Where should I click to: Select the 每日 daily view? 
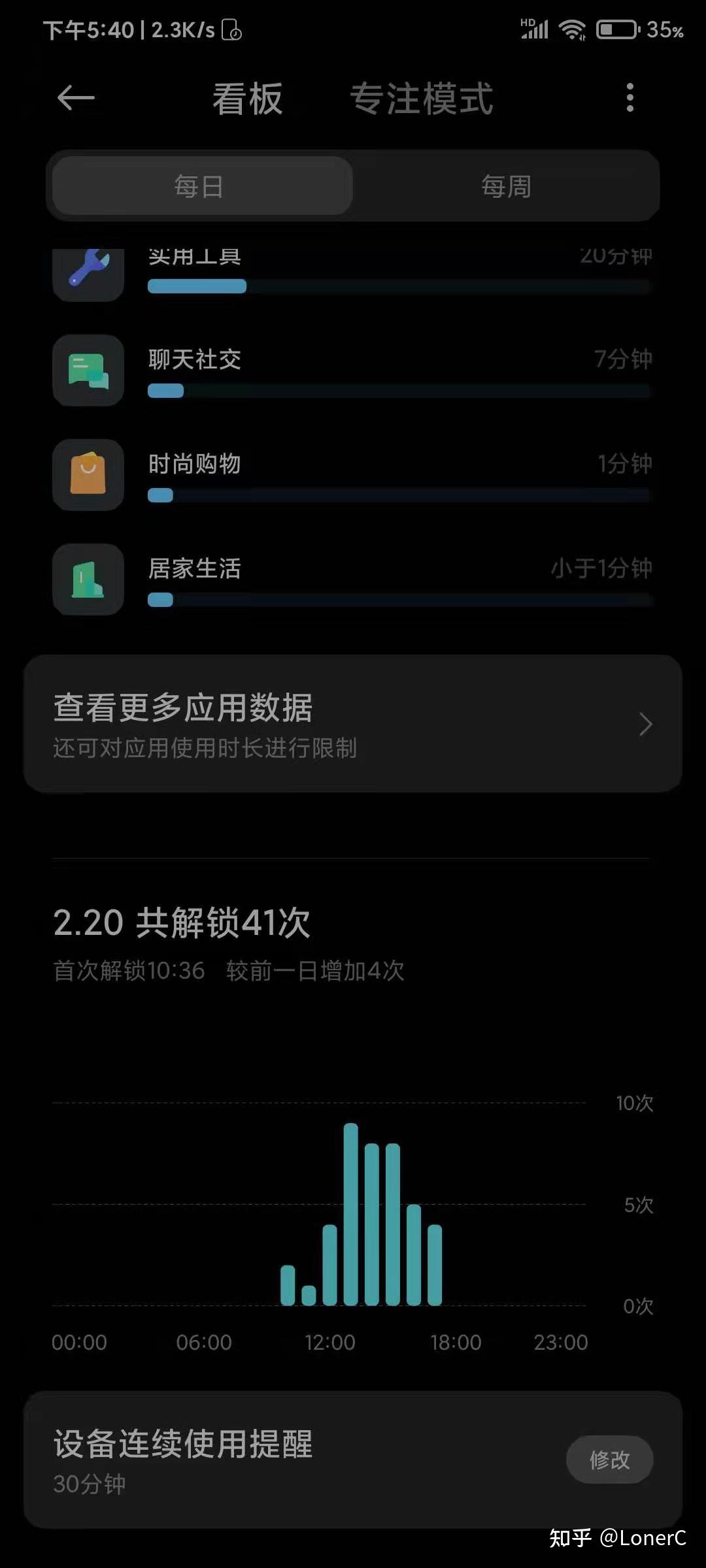click(200, 187)
